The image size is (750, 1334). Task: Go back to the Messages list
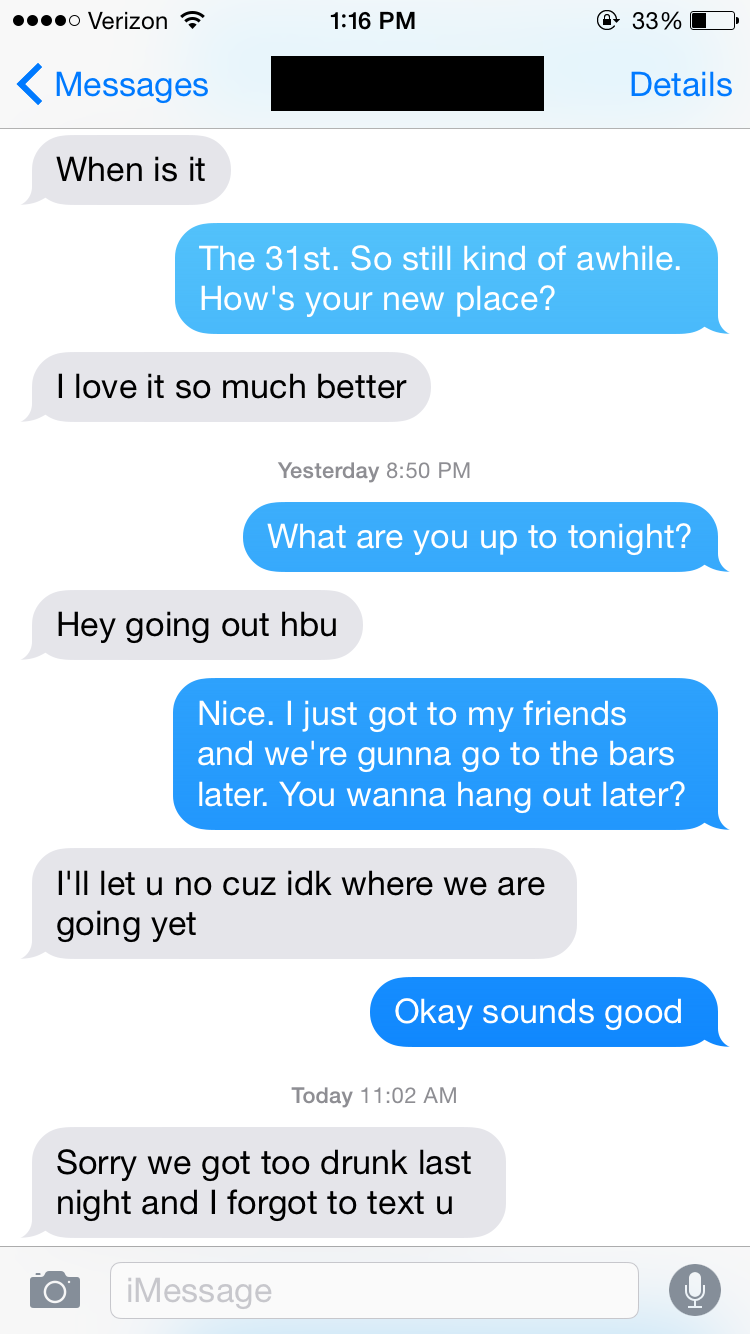(113, 85)
